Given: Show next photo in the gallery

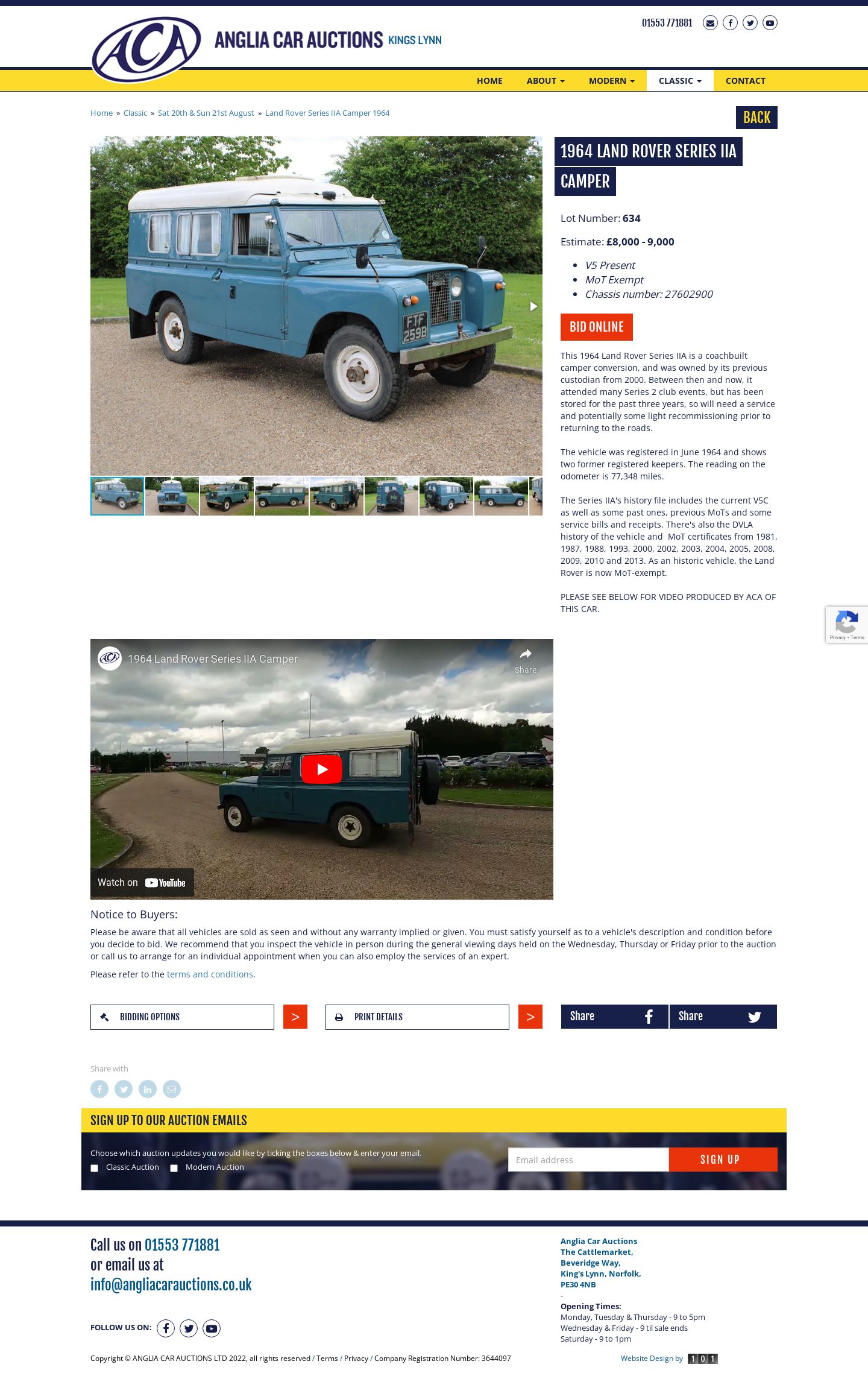Looking at the screenshot, I should (533, 306).
